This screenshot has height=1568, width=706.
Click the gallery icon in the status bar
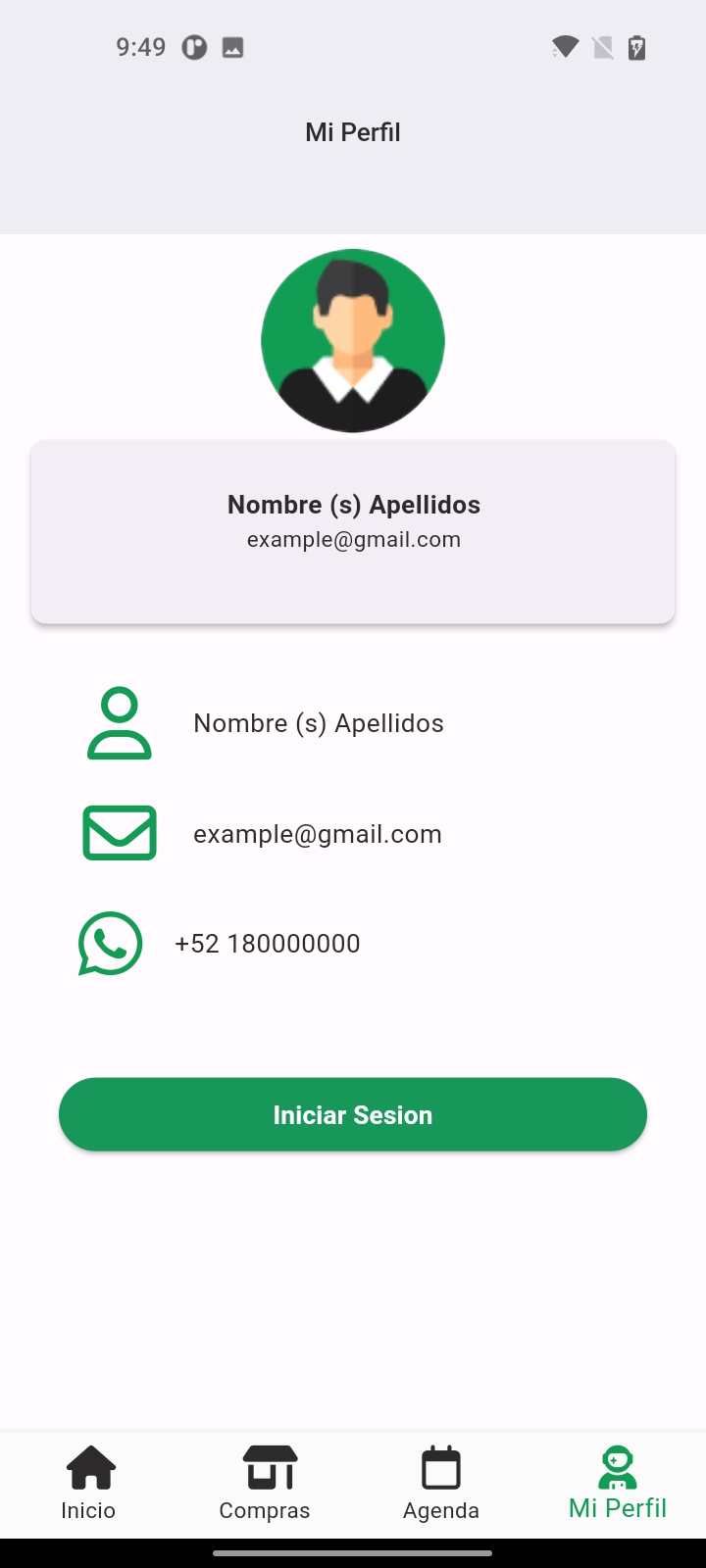(x=232, y=46)
